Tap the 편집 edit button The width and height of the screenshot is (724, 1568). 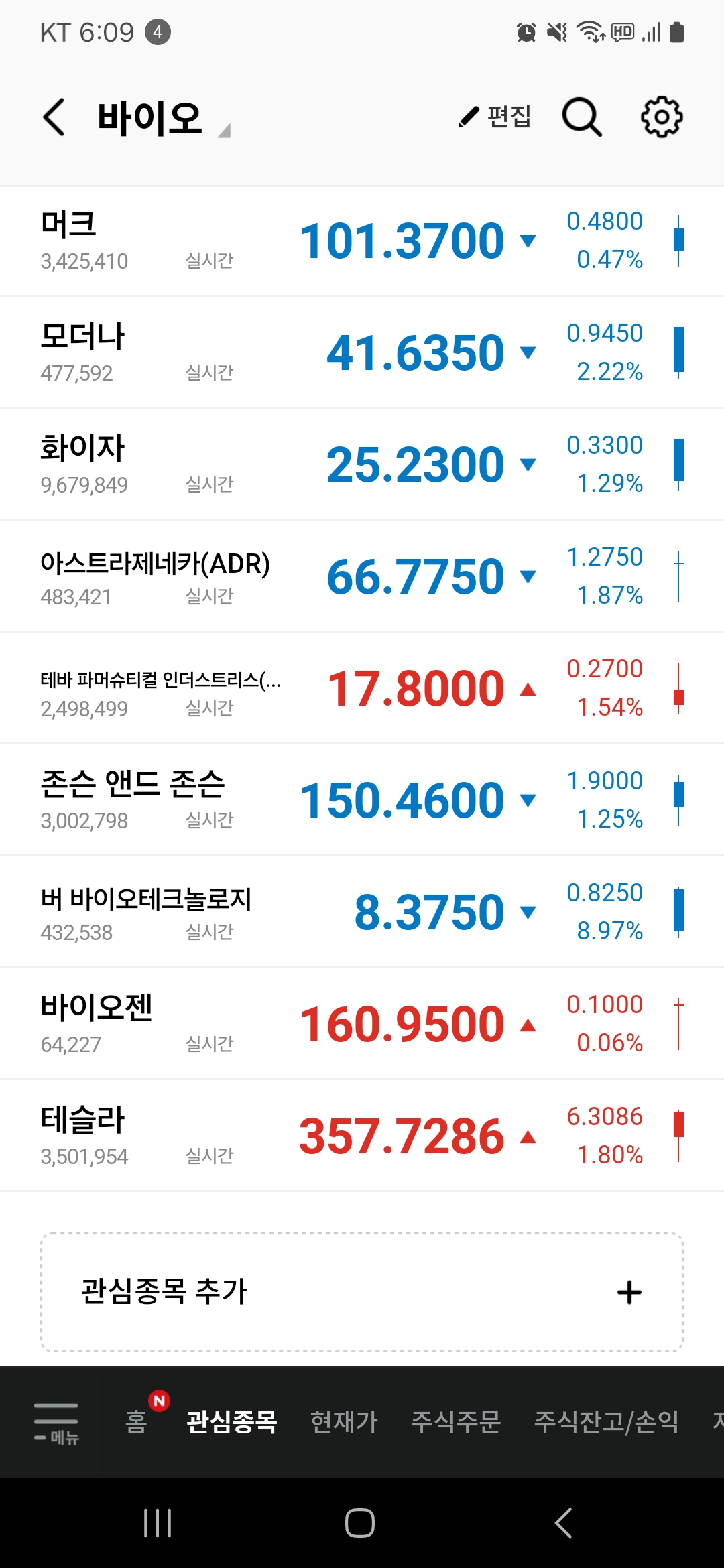(x=495, y=117)
